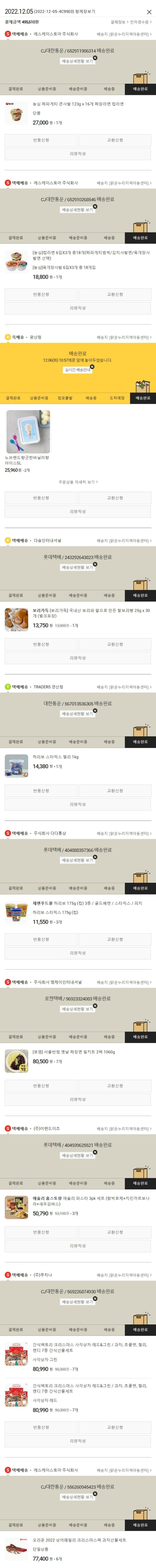Close the order detail page

[x=149, y=12]
